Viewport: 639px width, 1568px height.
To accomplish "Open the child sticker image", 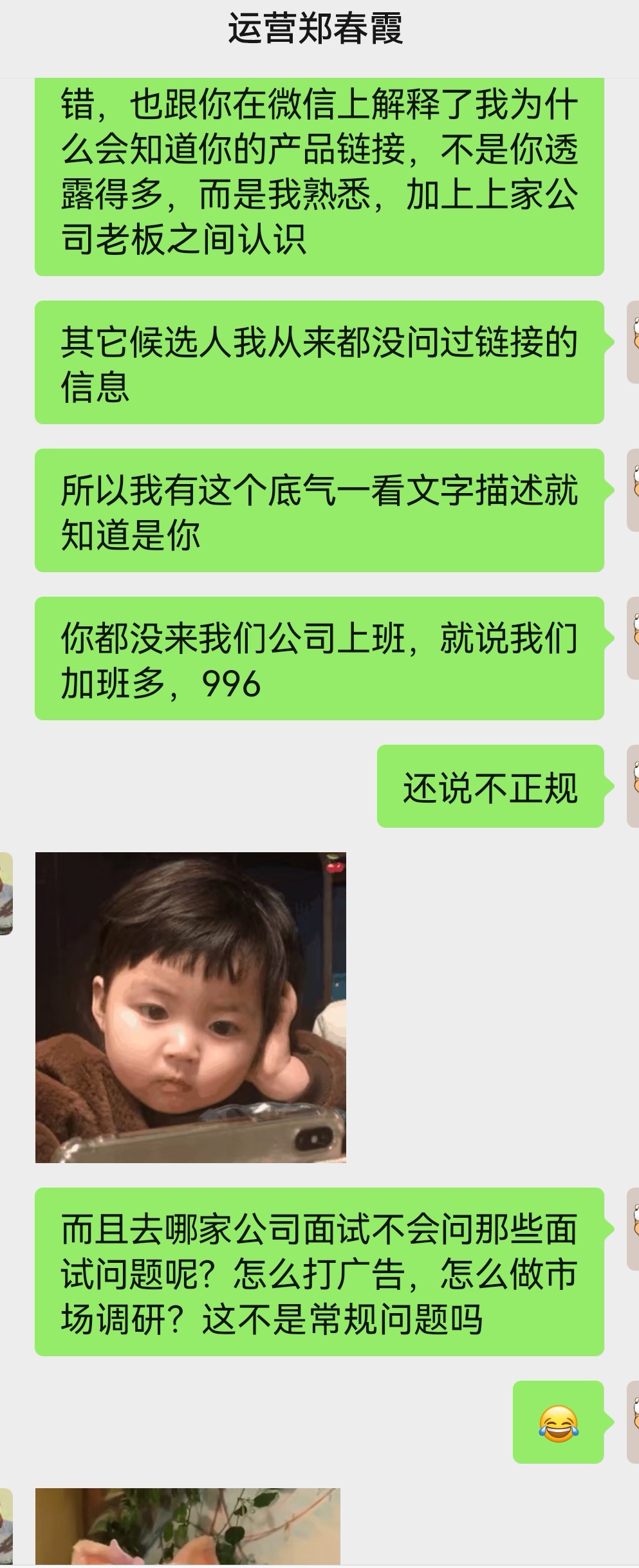I will point(190,1007).
